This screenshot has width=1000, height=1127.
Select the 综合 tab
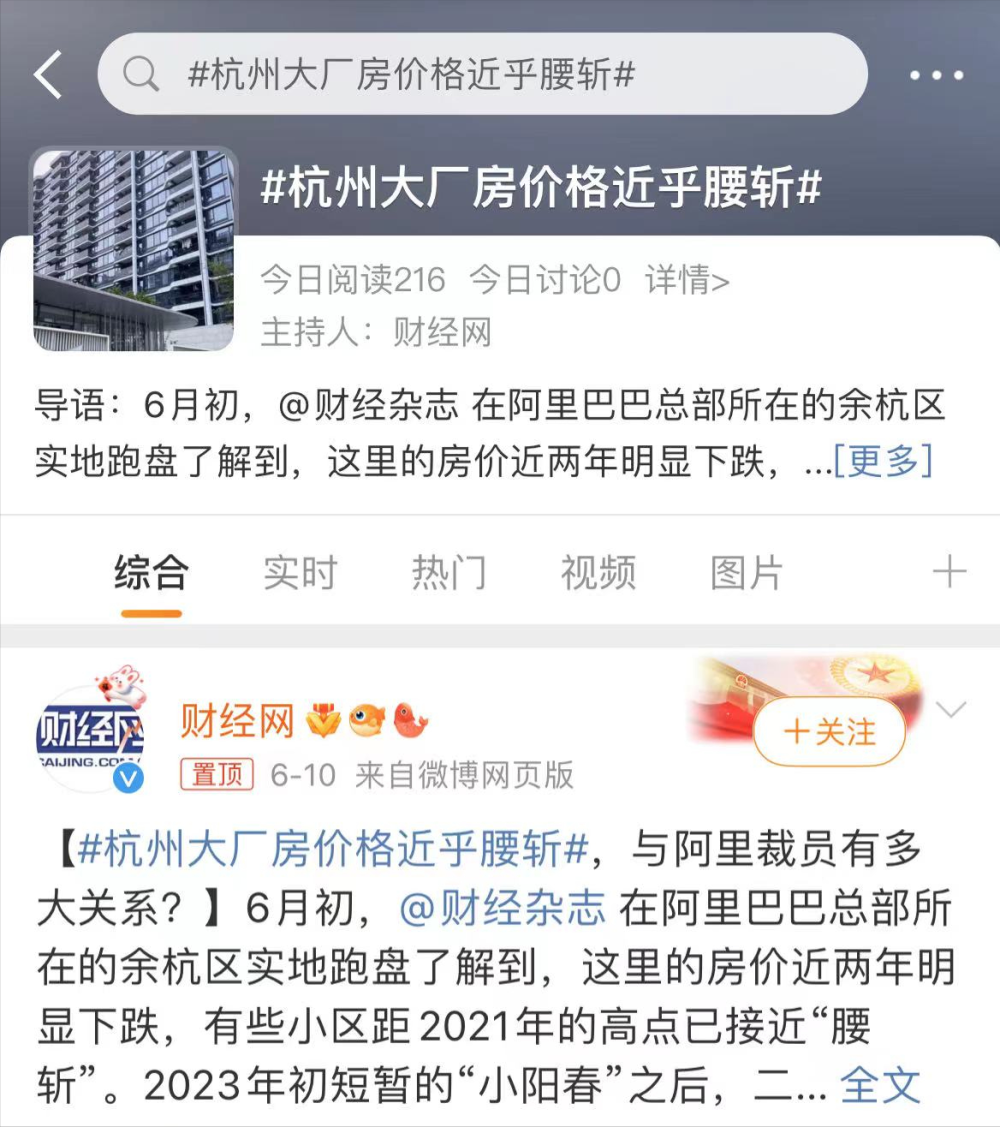(151, 574)
